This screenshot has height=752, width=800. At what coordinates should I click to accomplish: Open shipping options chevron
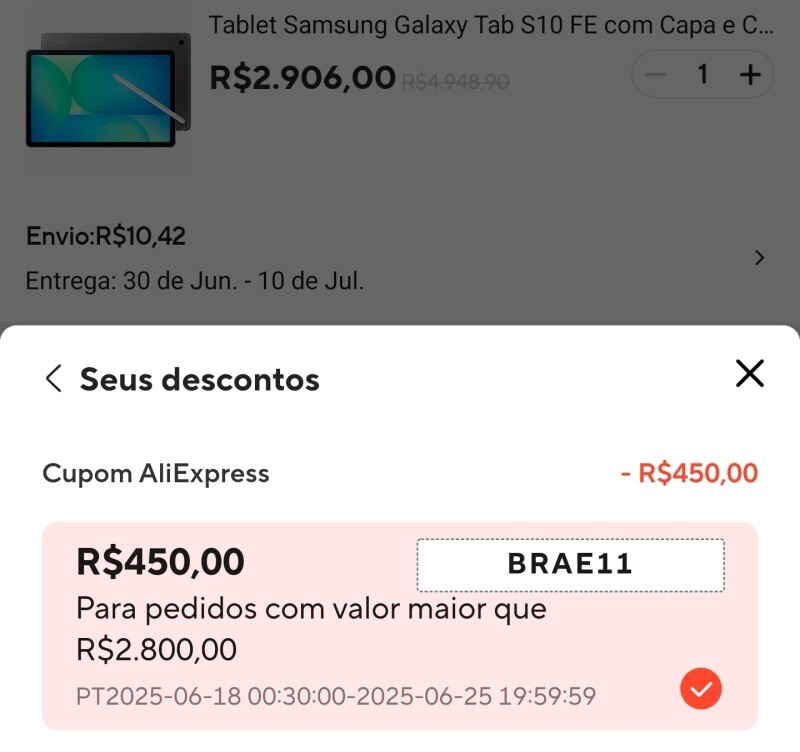click(x=759, y=258)
